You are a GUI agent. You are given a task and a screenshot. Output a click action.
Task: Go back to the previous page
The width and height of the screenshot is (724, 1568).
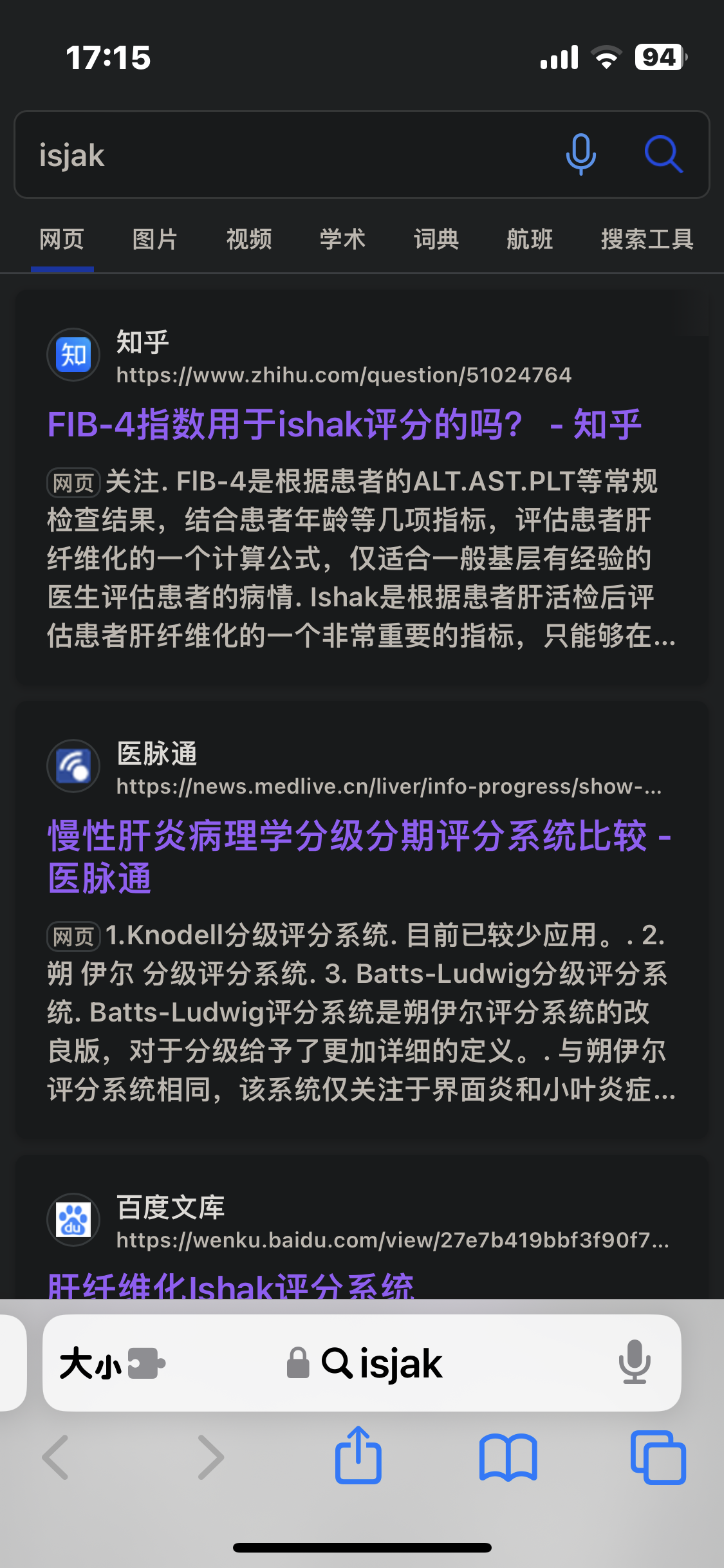57,1457
